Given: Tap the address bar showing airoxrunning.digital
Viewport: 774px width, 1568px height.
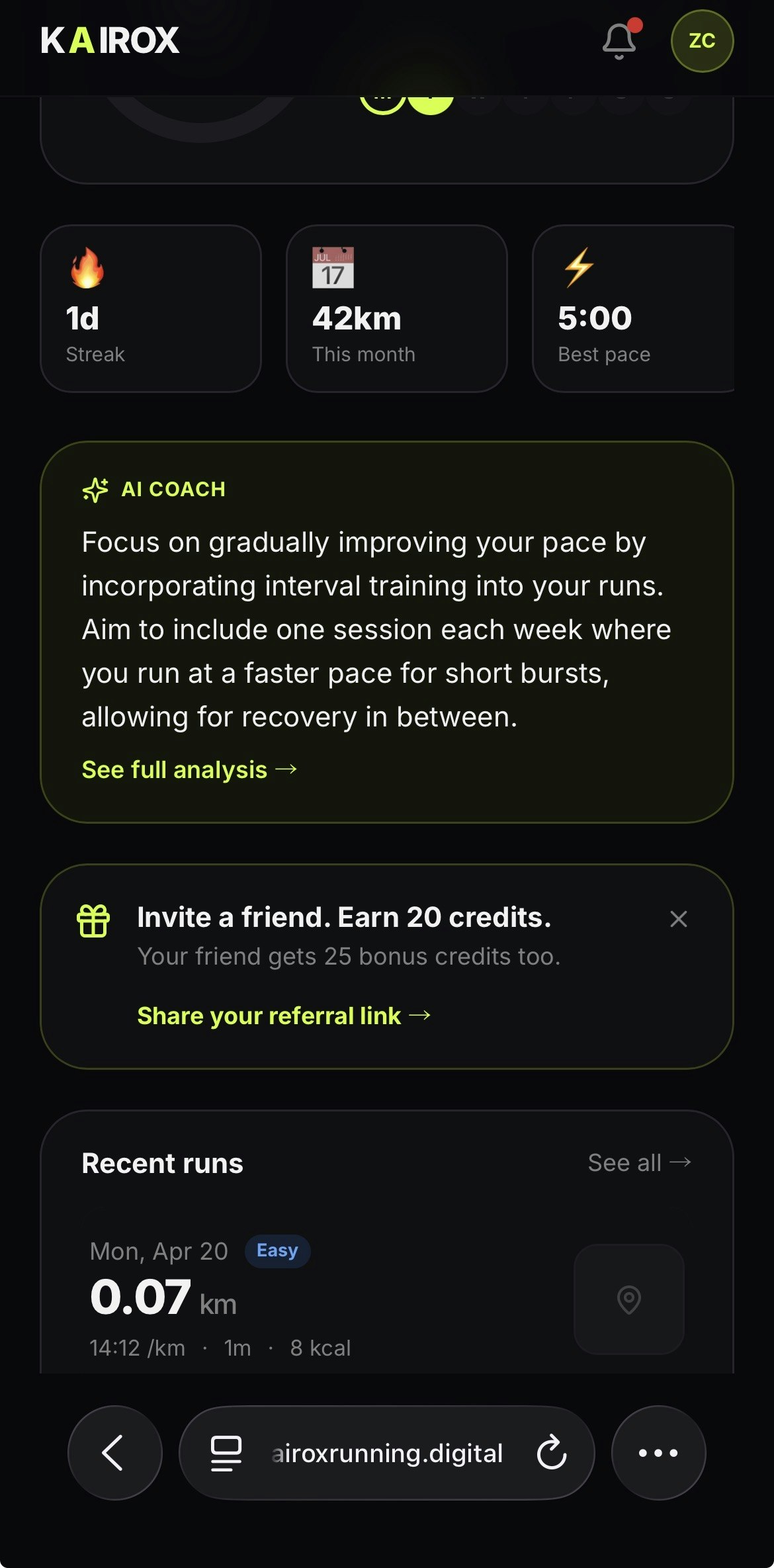Looking at the screenshot, I should (x=387, y=1453).
